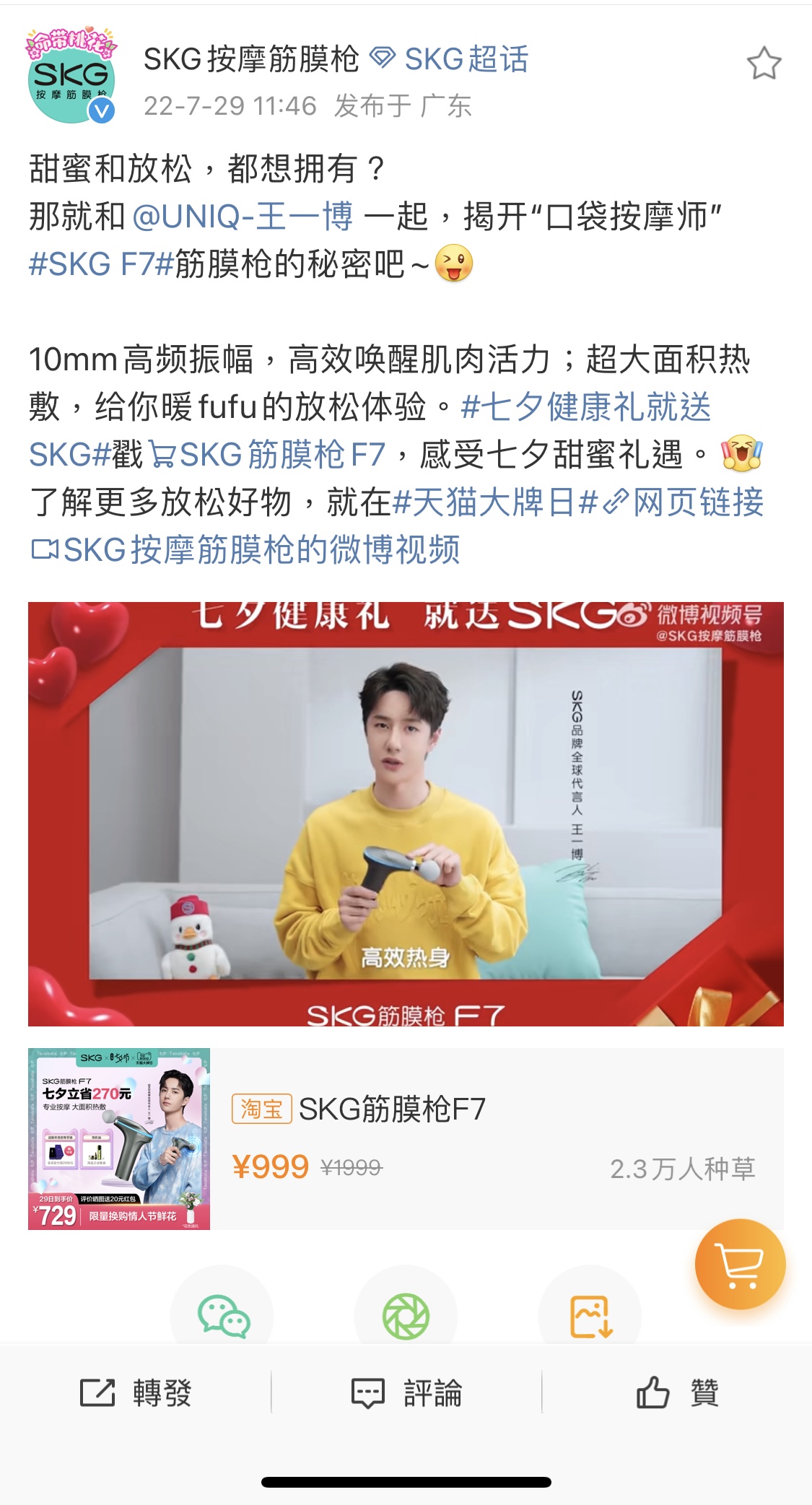Image resolution: width=812 pixels, height=1505 pixels.
Task: Share to WeChat Moments with the aperture icon
Action: click(406, 1316)
